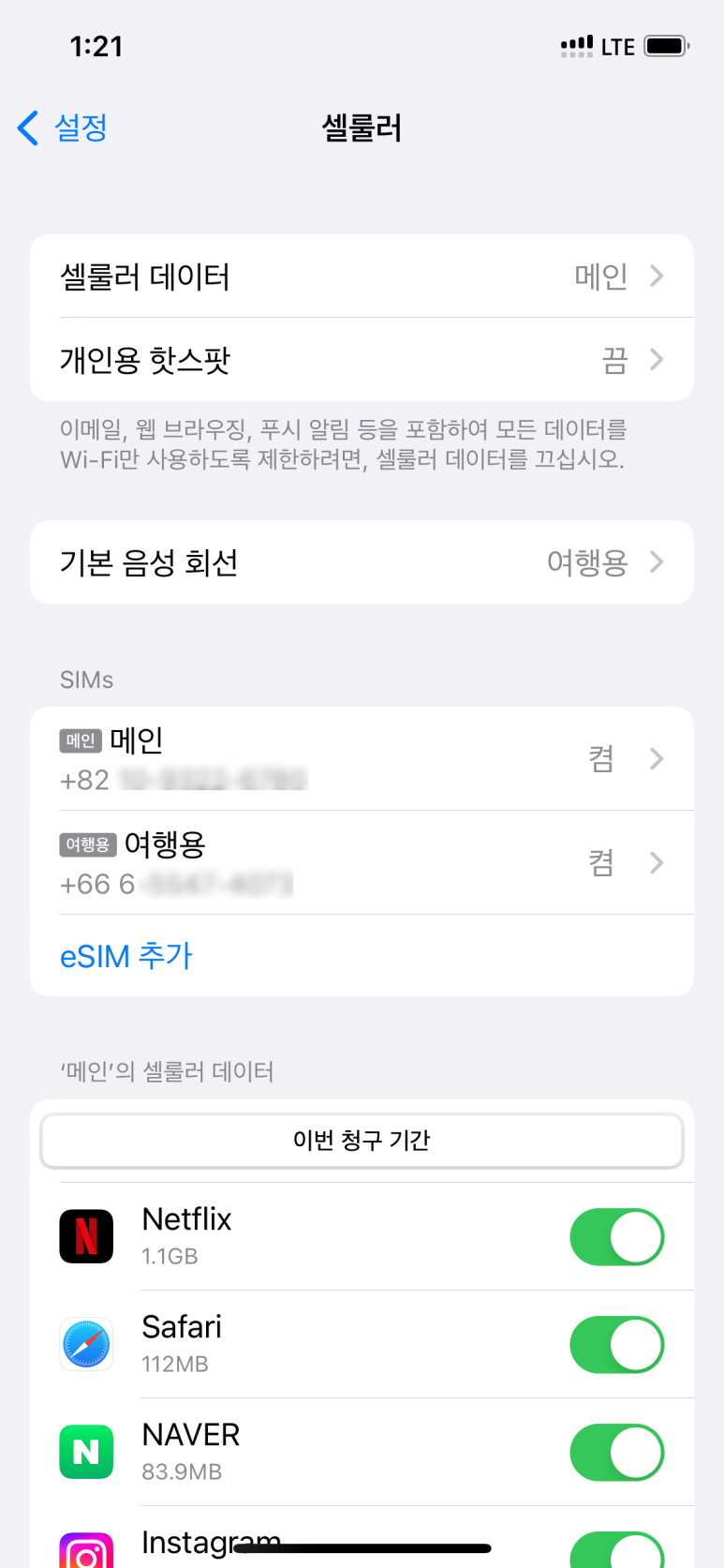Toggle Instagram cellular data switch
Screen dimensions: 724x1568
(616, 1551)
